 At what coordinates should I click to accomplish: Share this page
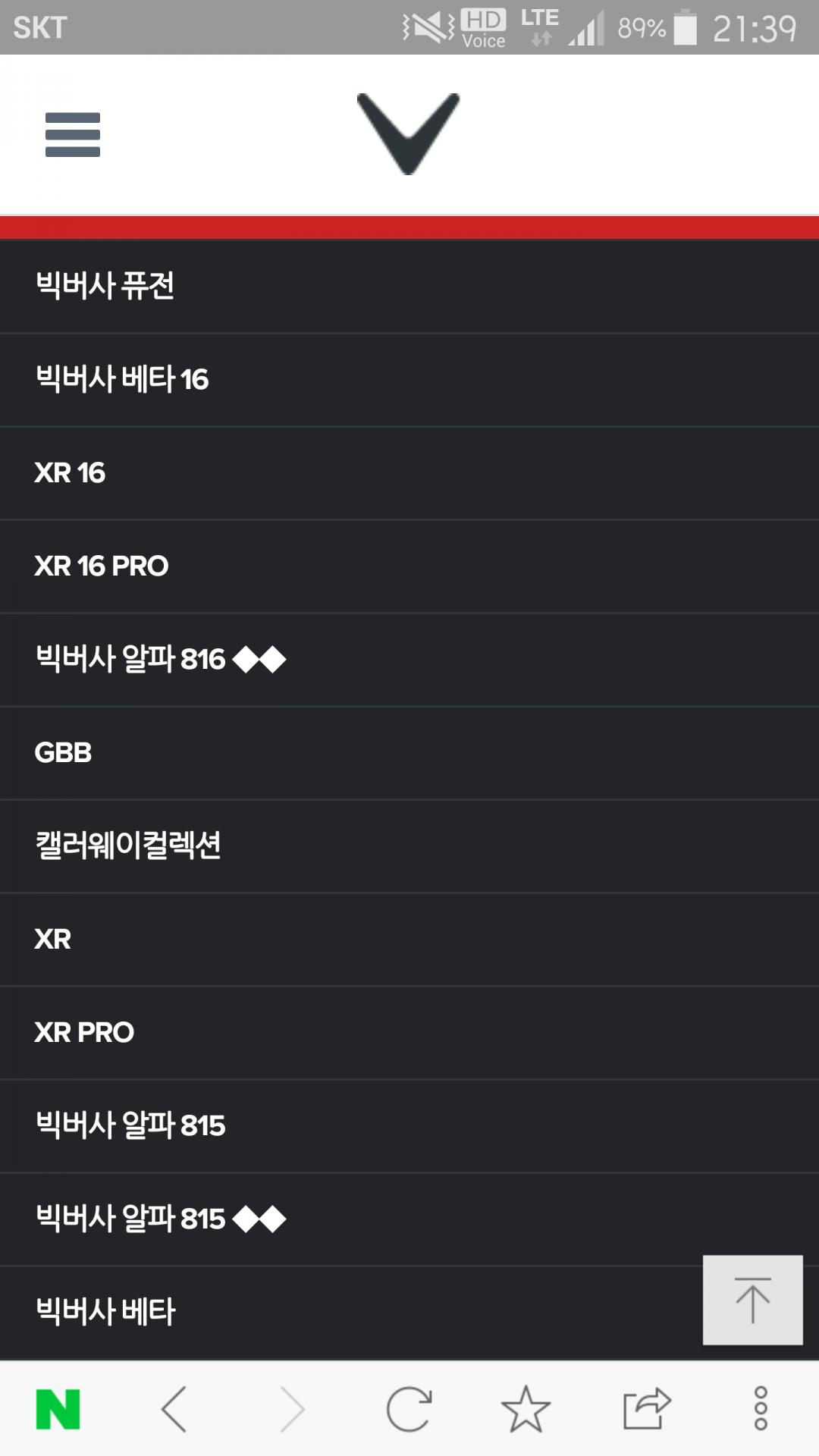pyautogui.click(x=646, y=1409)
